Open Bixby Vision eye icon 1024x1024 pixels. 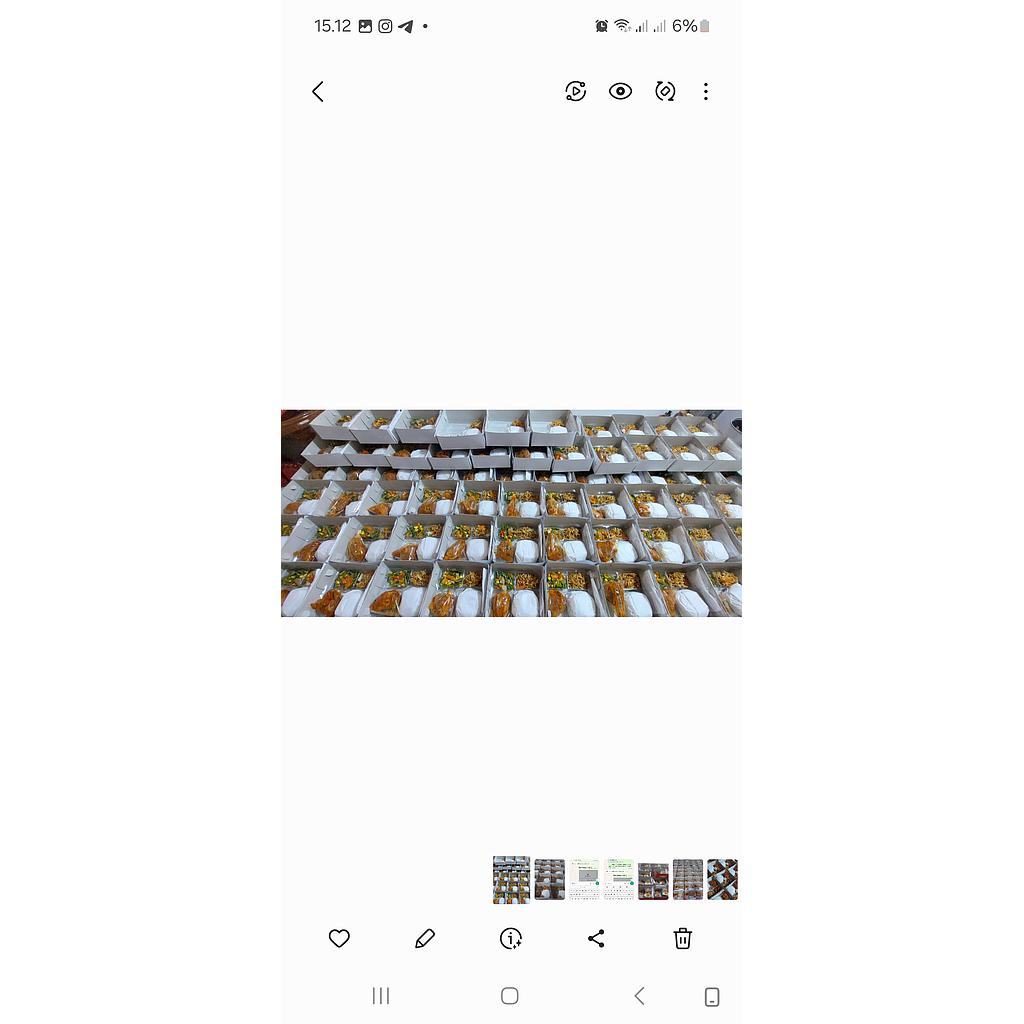click(620, 92)
